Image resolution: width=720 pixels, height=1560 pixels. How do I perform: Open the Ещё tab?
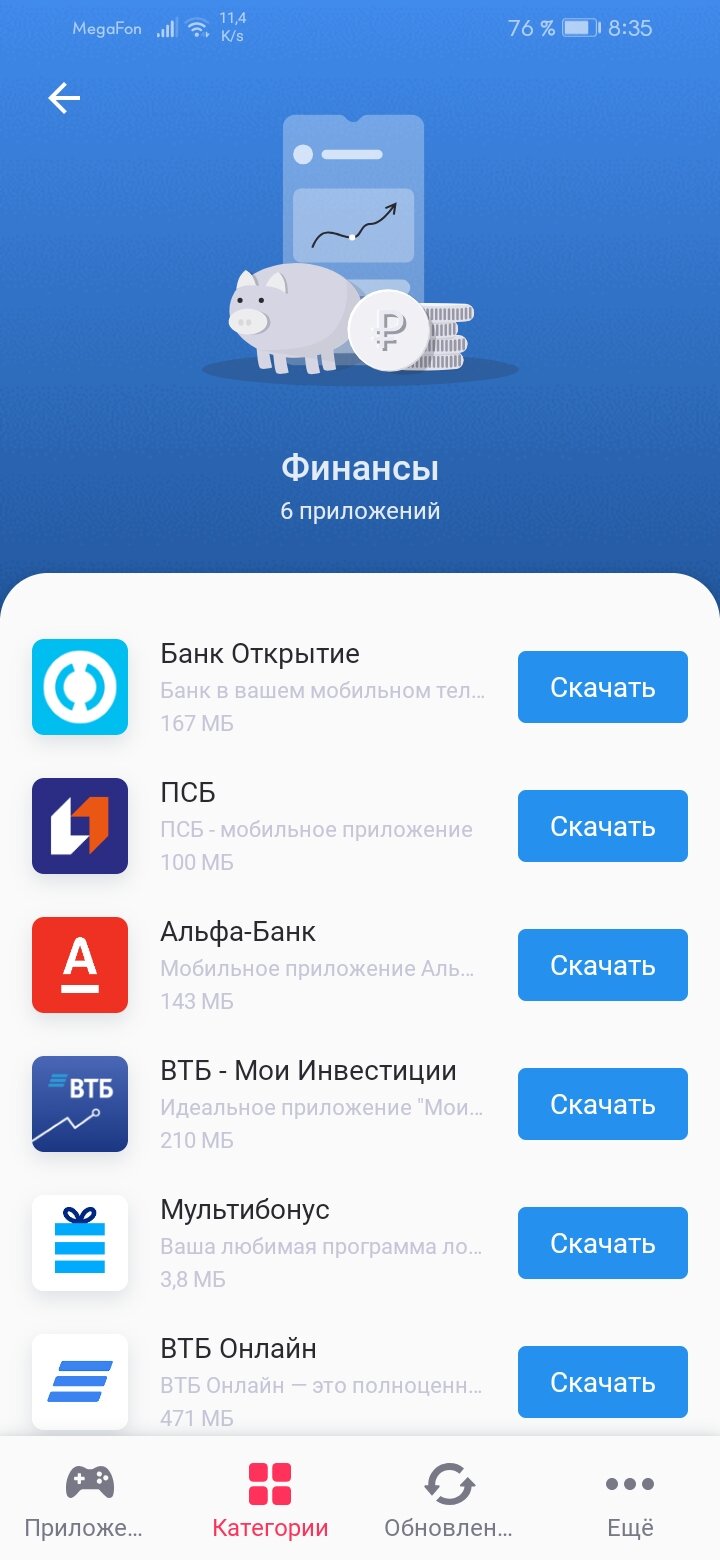point(630,1500)
